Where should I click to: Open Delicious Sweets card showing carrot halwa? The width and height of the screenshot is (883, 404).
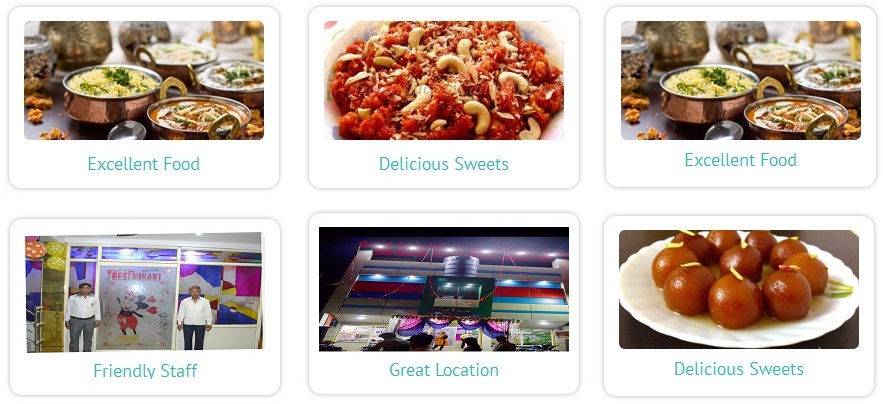(444, 97)
